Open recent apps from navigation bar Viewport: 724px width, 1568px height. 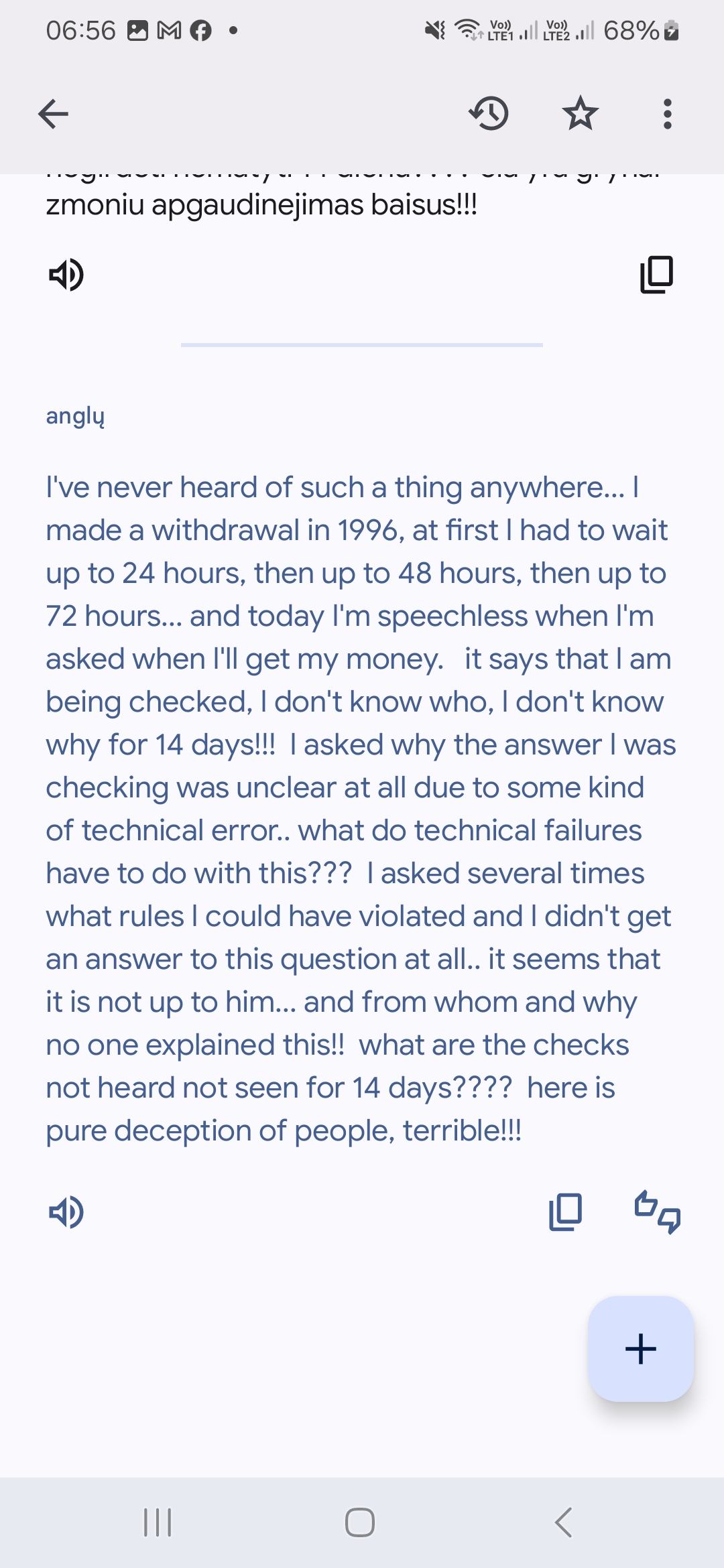click(158, 1522)
